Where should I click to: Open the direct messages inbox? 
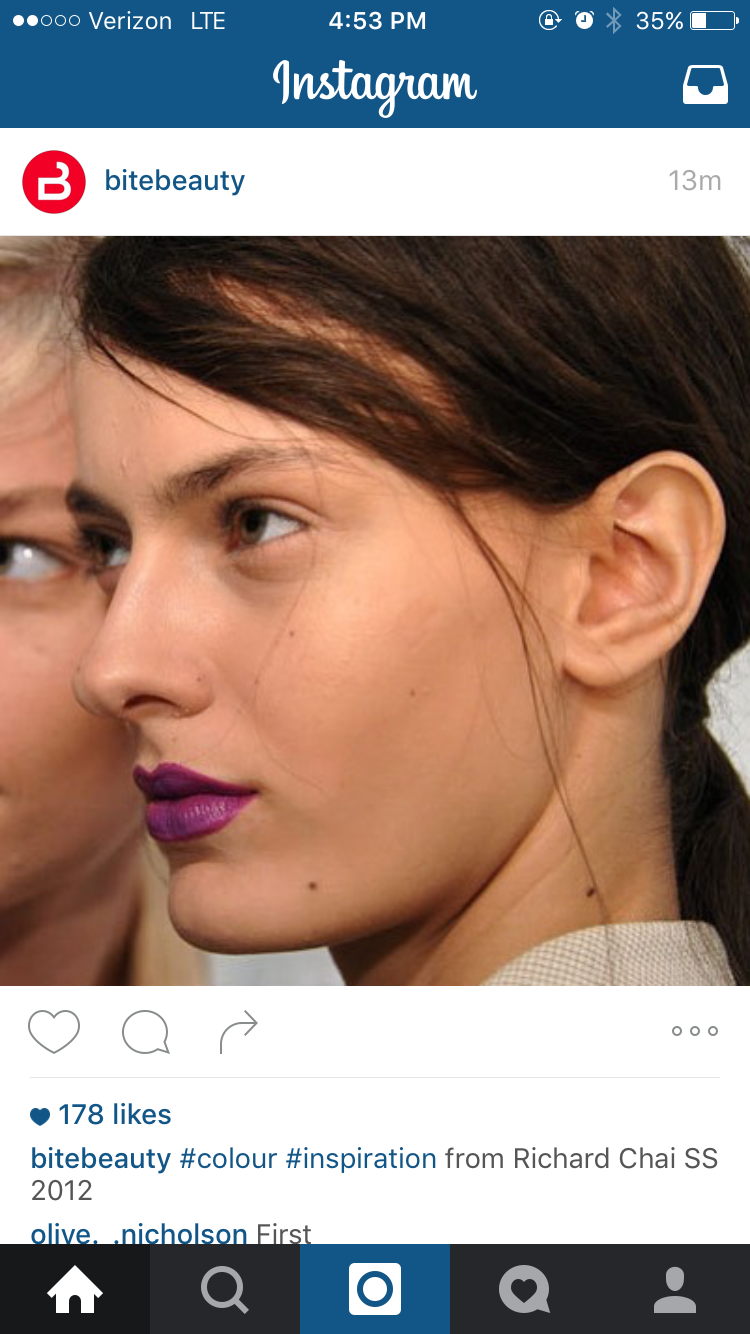(x=705, y=84)
